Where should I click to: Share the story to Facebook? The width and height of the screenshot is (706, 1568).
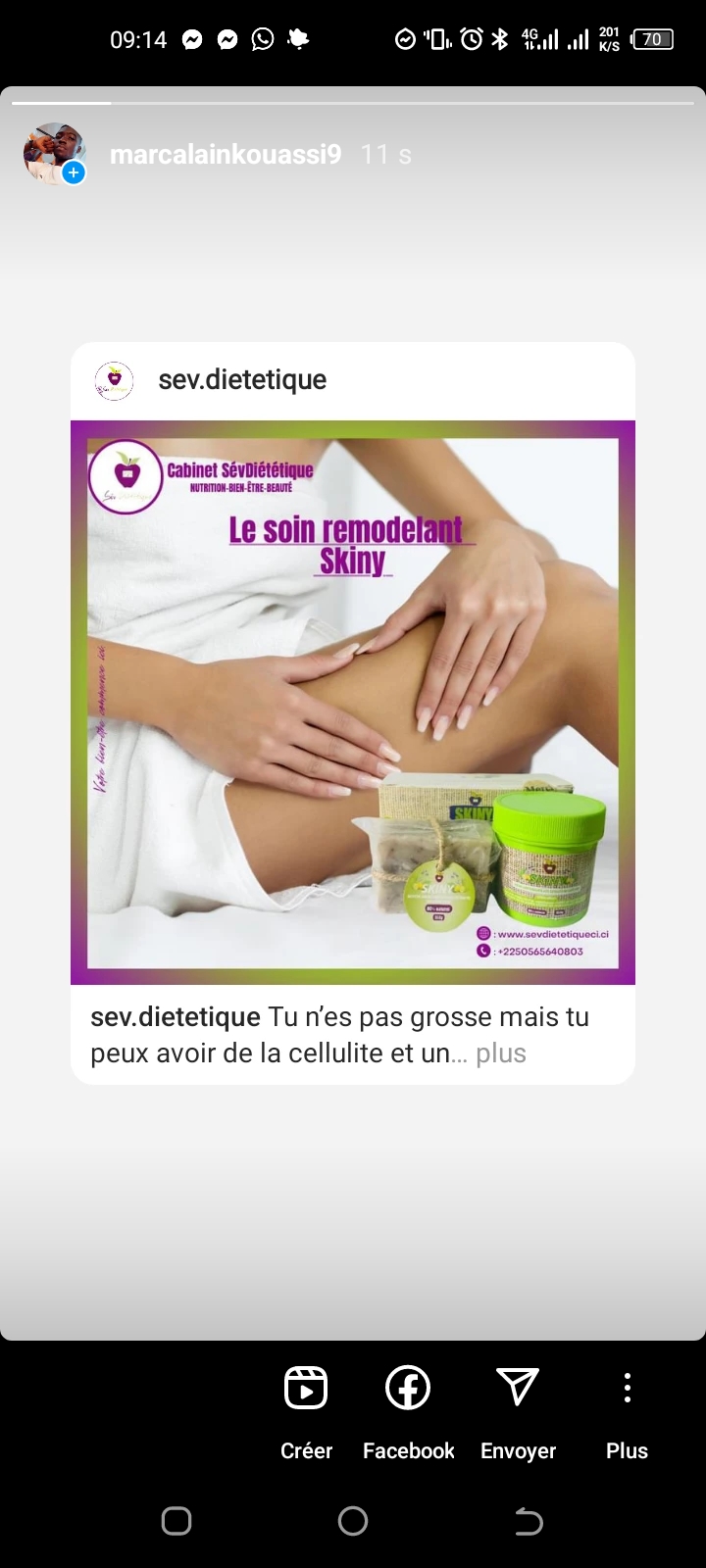408,1412
